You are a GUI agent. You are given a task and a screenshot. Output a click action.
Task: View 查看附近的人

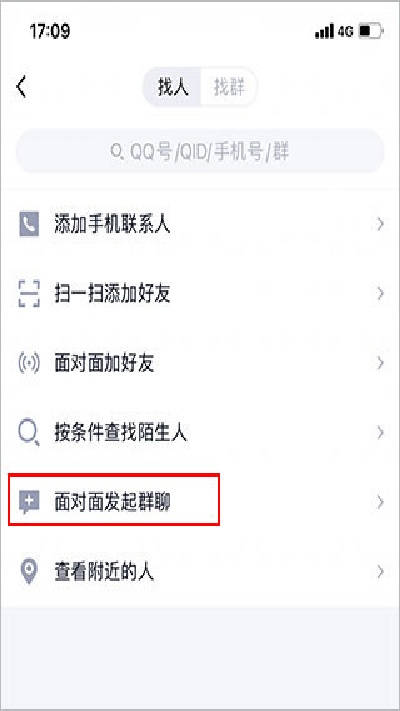pos(200,571)
